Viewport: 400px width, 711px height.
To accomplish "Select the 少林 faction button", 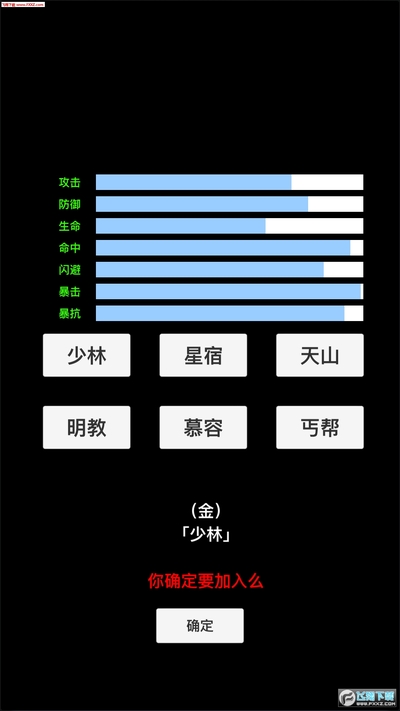I will coord(87,355).
